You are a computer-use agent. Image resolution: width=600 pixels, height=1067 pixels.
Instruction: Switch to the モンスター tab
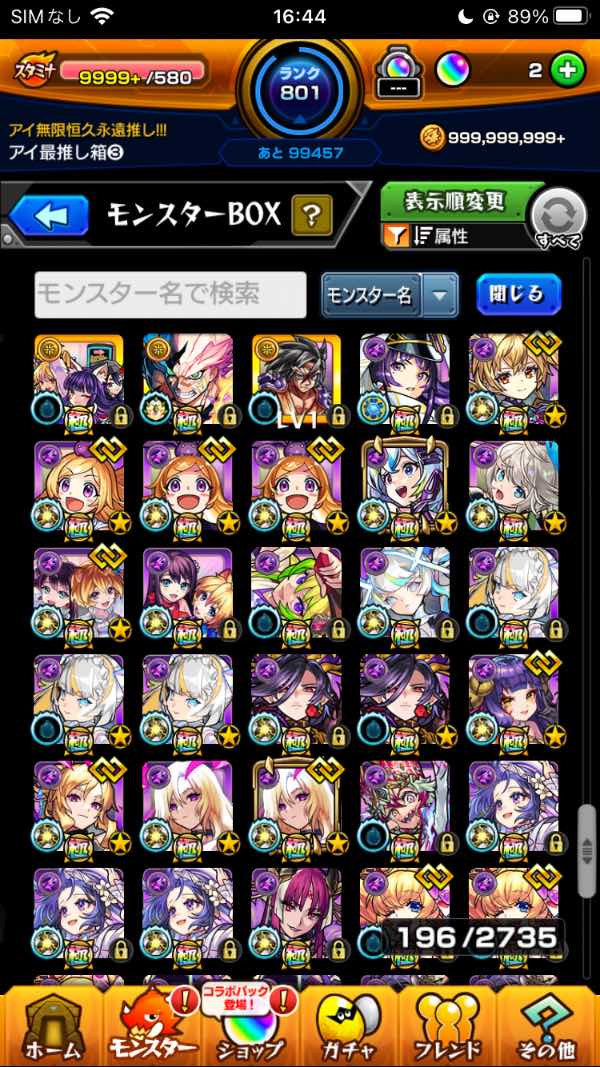pyautogui.click(x=152, y=1025)
